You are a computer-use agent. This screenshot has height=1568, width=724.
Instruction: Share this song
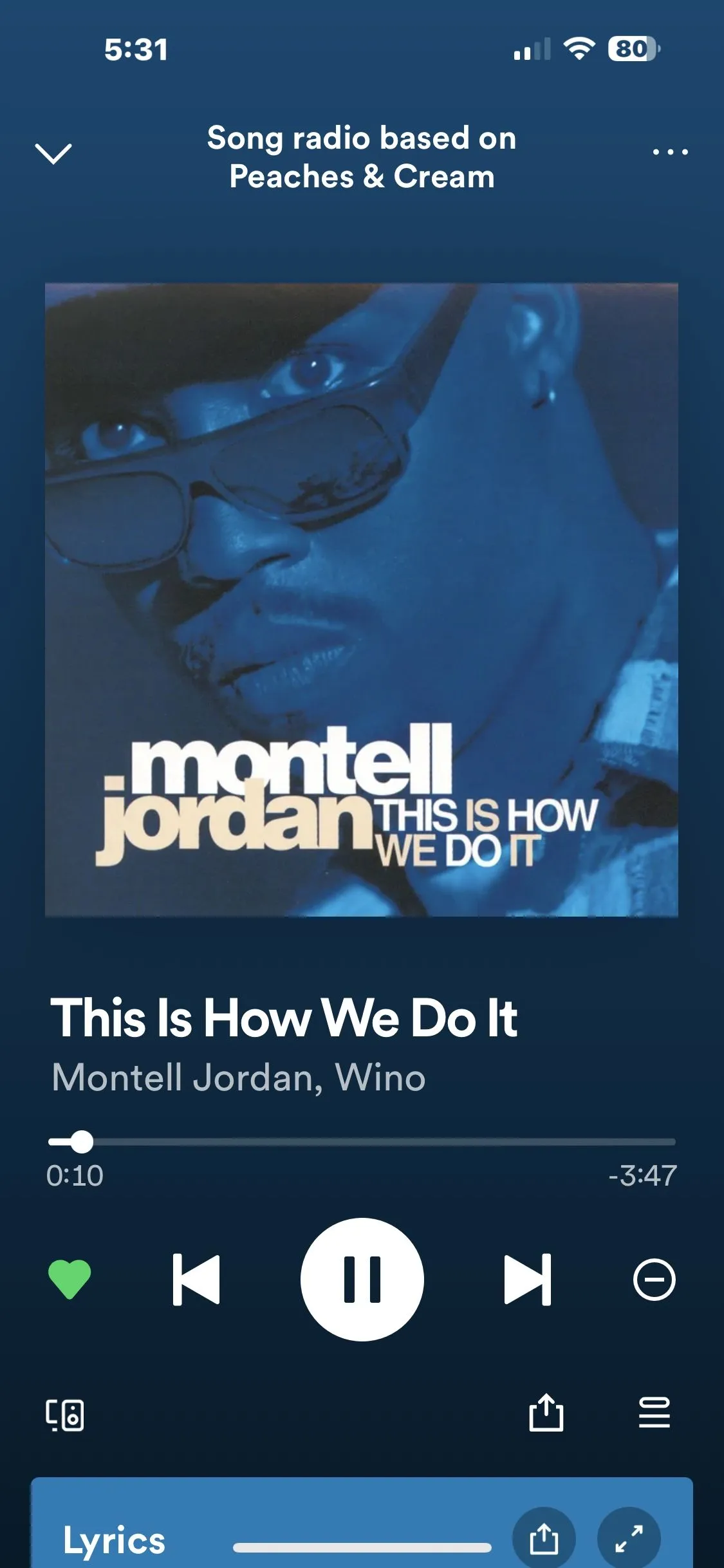point(546,1413)
